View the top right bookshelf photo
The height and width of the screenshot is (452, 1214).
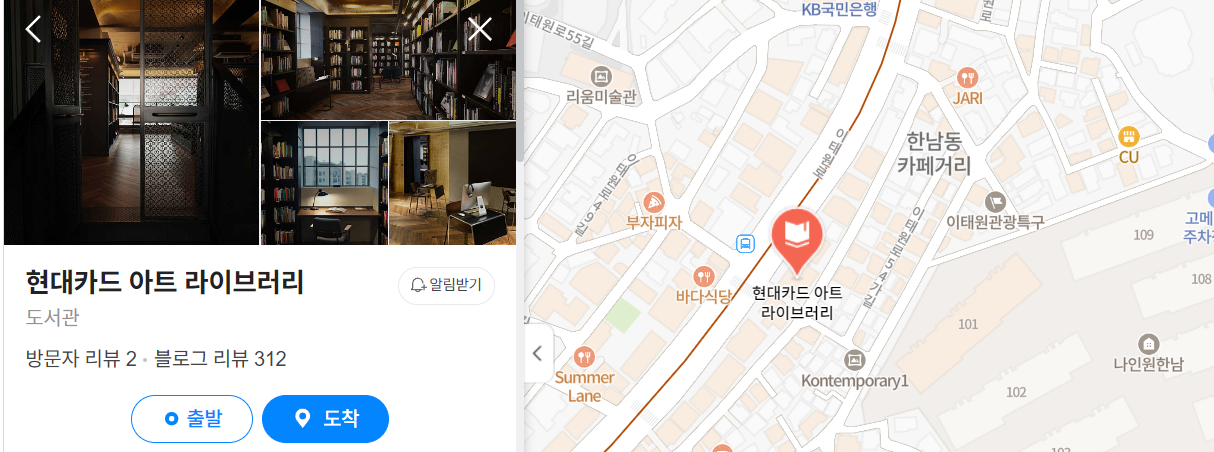click(x=388, y=60)
